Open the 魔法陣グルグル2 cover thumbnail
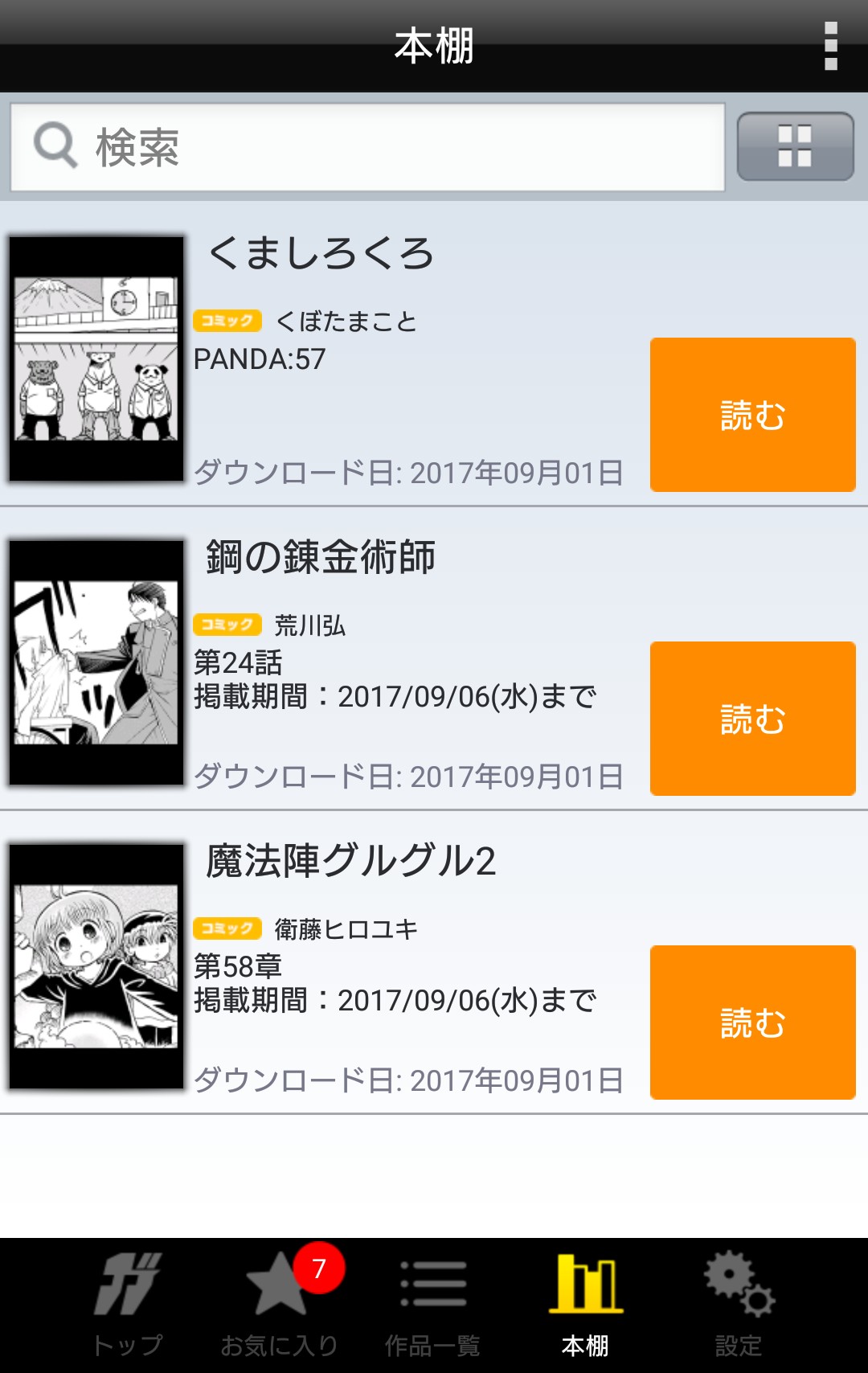 [x=96, y=966]
